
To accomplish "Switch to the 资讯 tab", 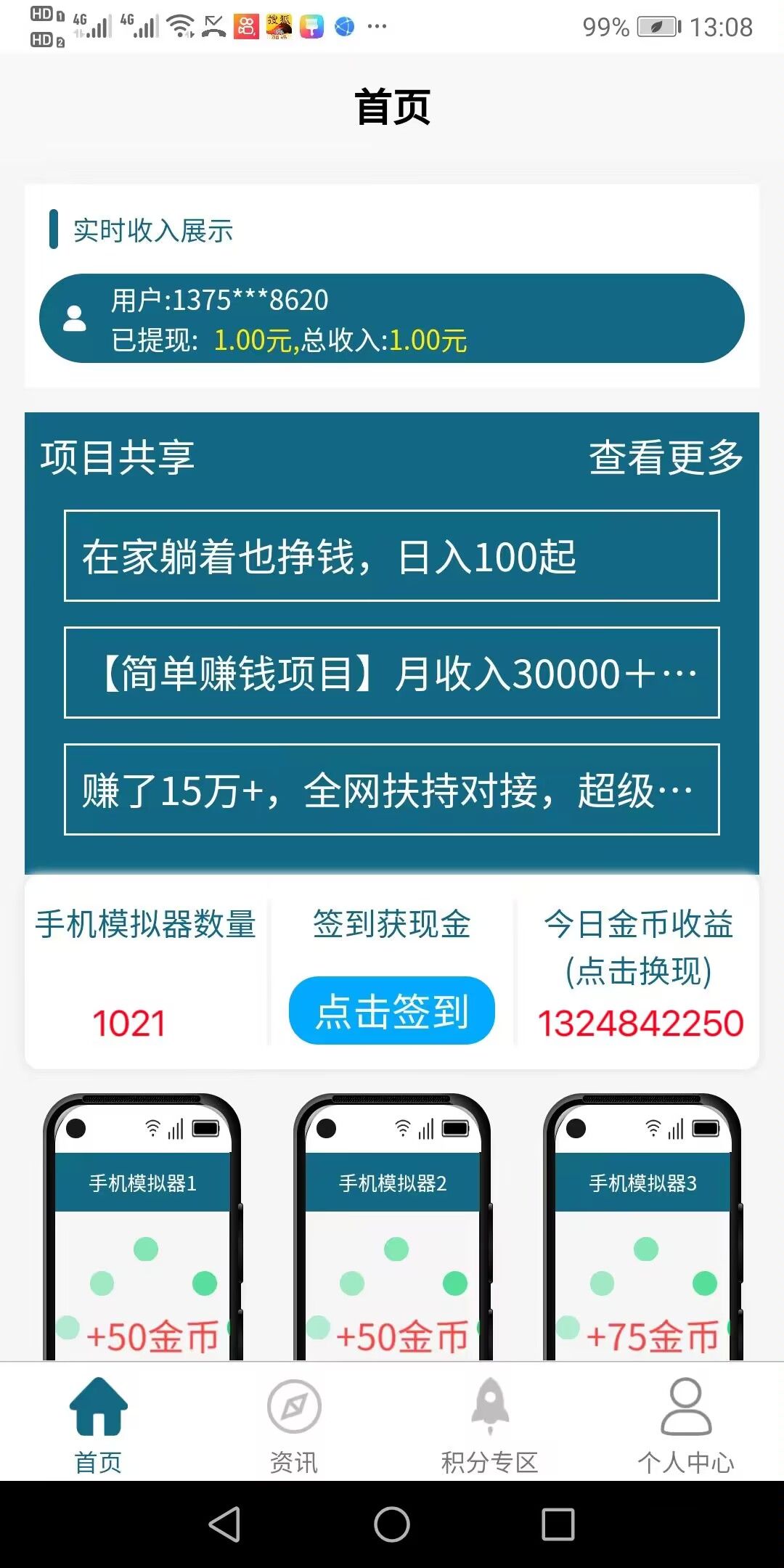I will [294, 1424].
